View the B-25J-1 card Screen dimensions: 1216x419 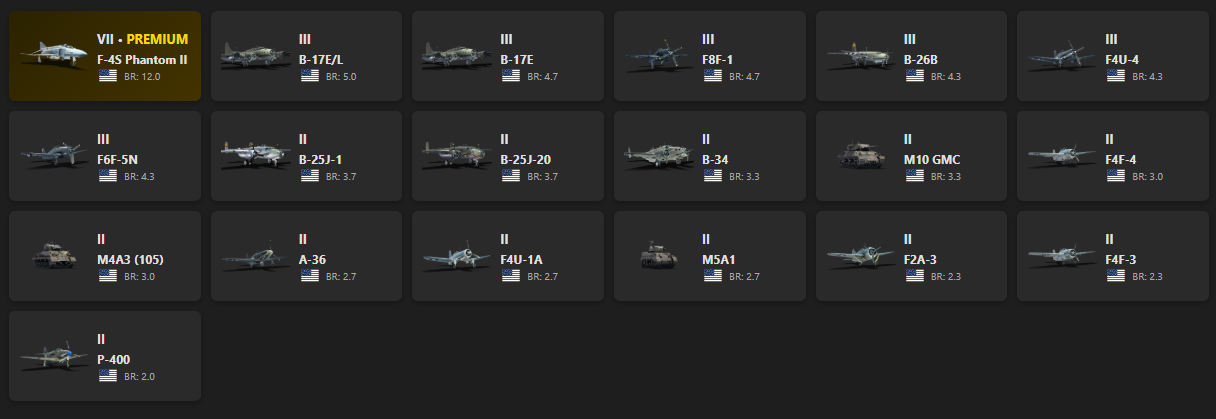point(306,156)
